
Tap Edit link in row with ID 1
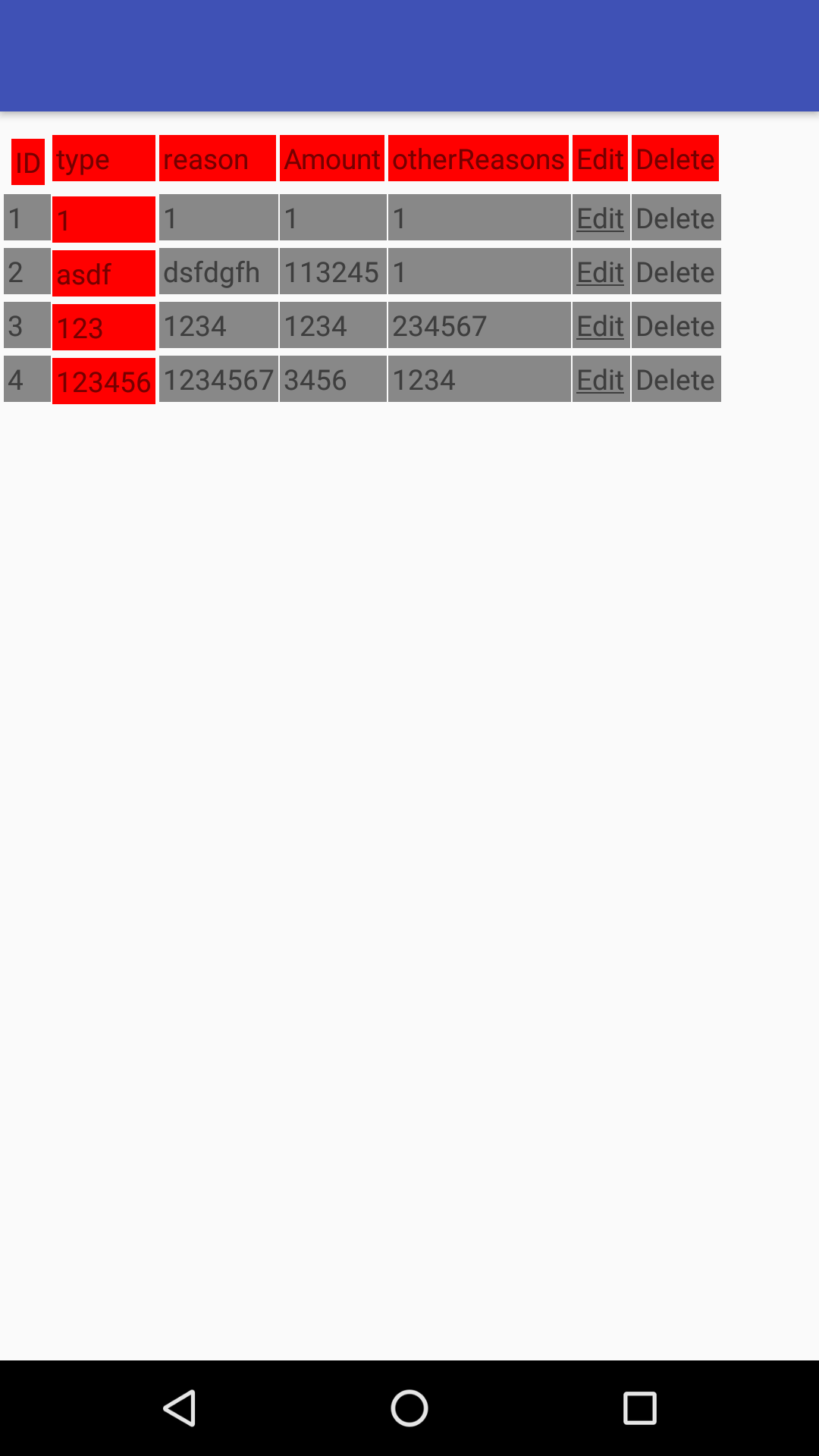601,218
